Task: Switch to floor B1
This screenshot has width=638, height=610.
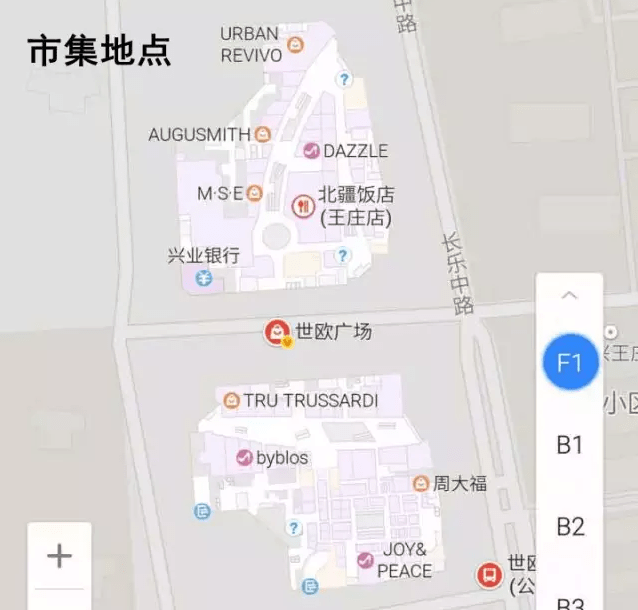Action: 570,445
